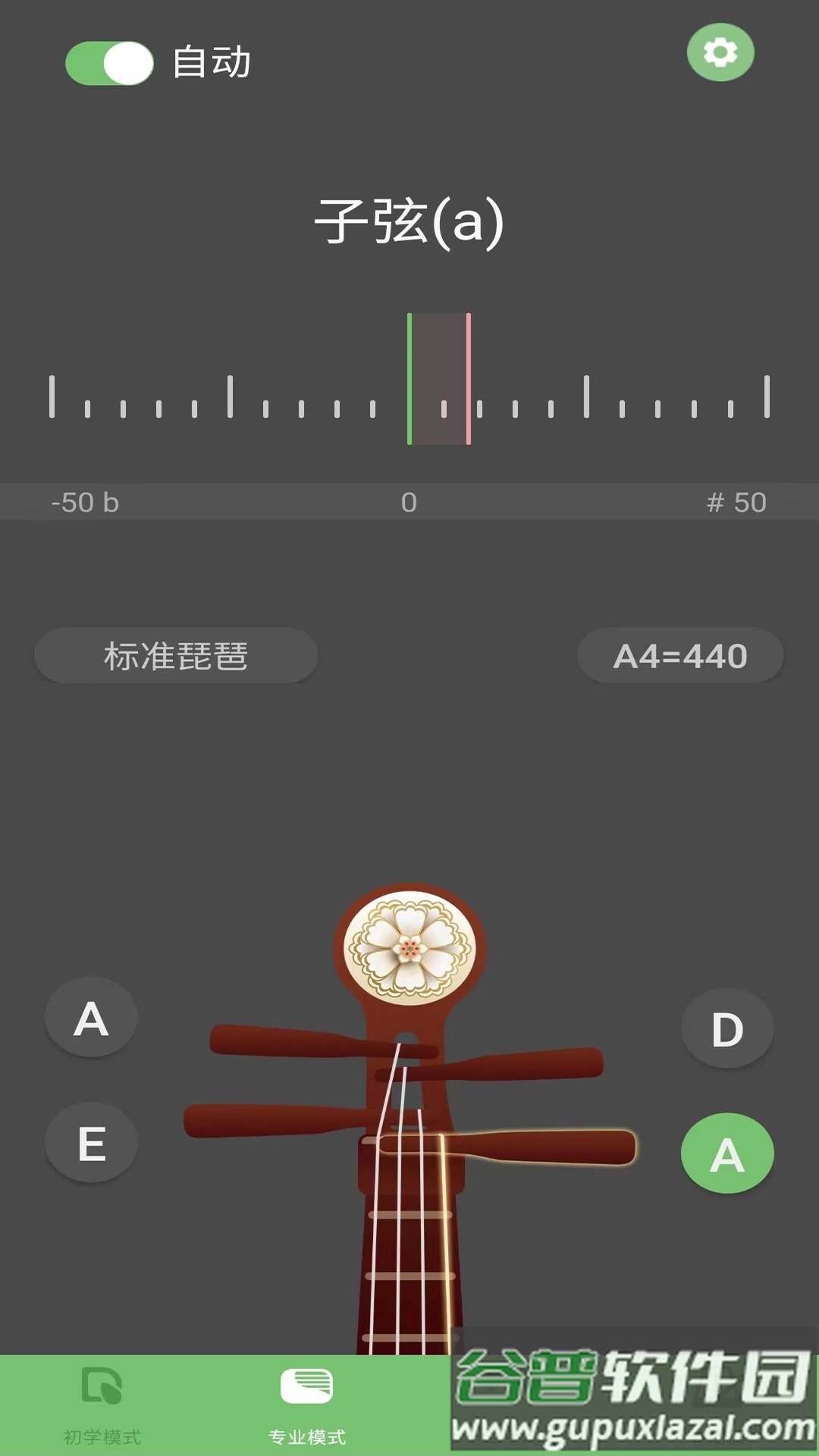This screenshot has height=1456, width=819.
Task: Select the gray A string button
Action: click(91, 1018)
